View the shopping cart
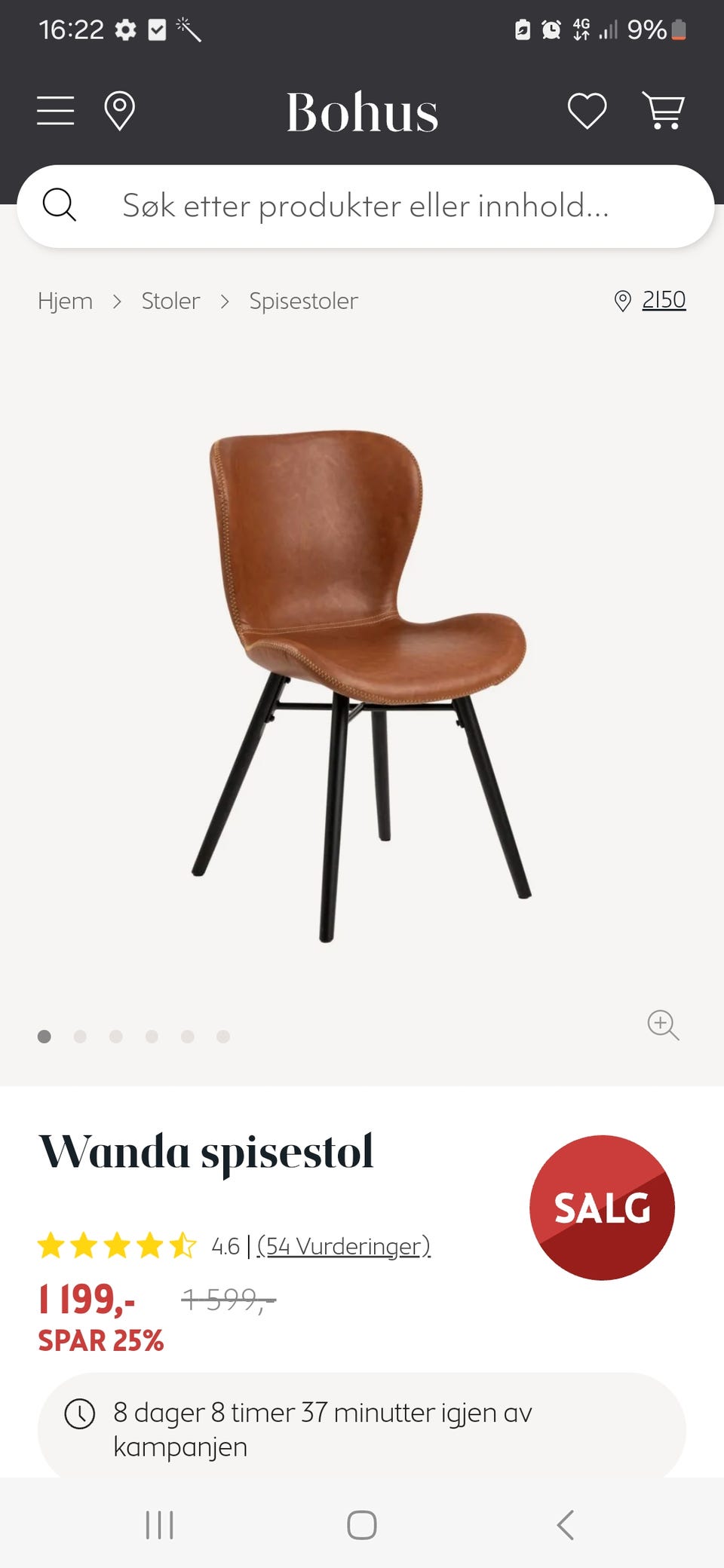 click(663, 111)
